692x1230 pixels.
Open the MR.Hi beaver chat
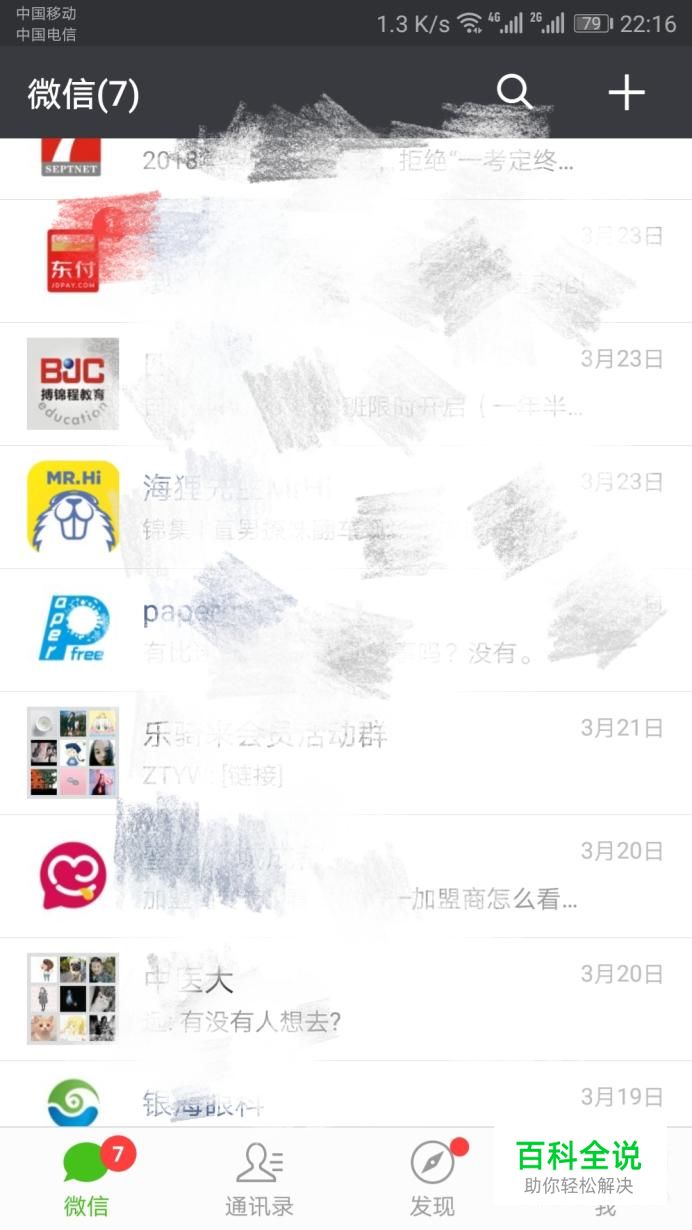[x=345, y=507]
